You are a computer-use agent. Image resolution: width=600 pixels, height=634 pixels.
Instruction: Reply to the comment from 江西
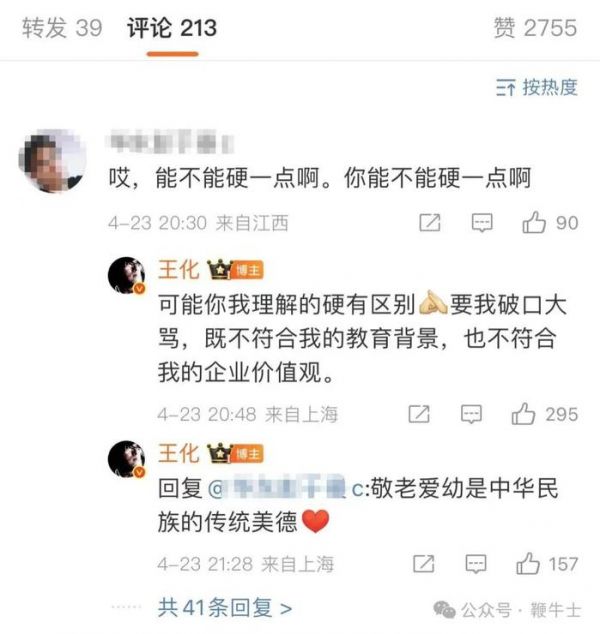pyautogui.click(x=481, y=222)
